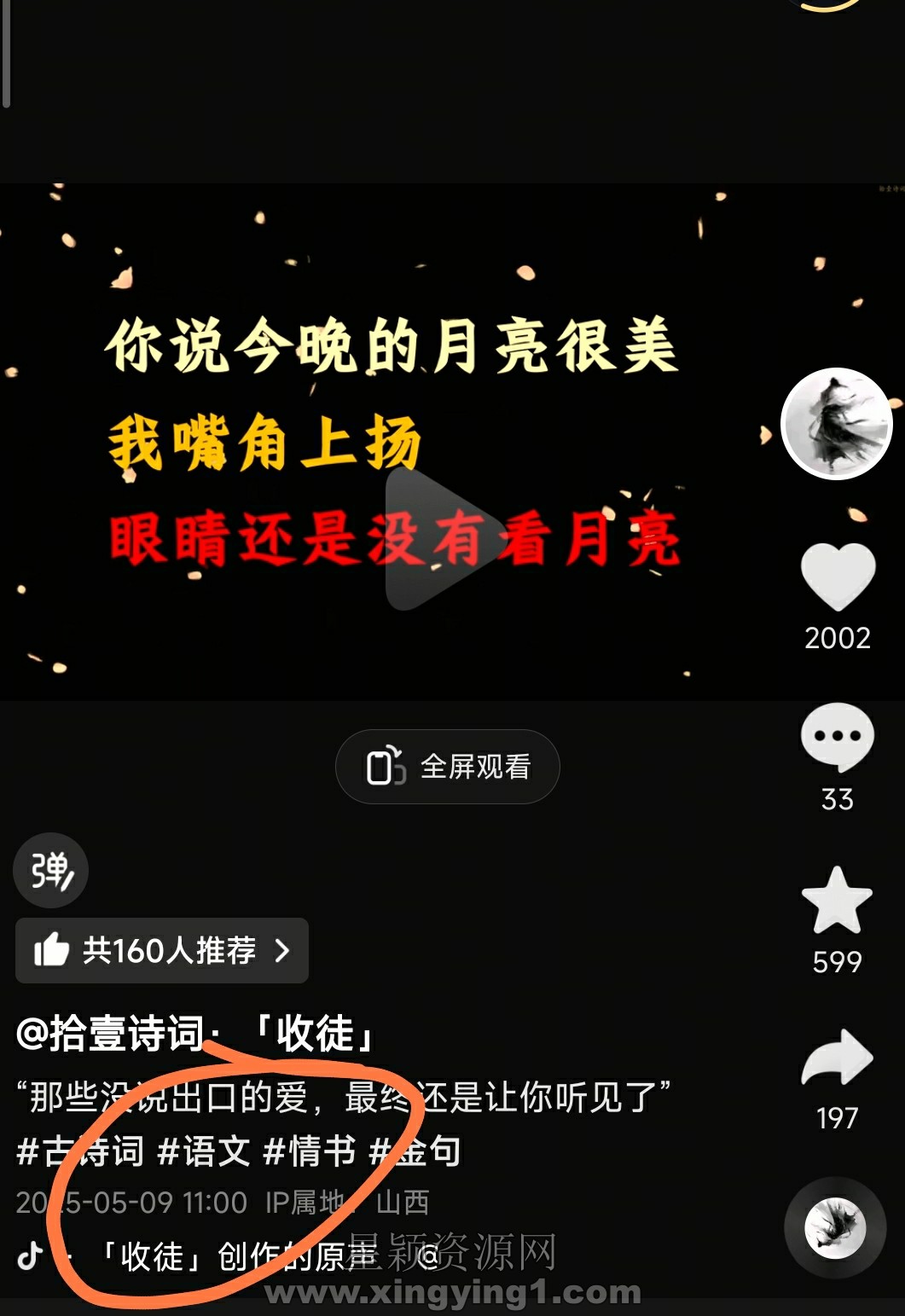Screen dimensions: 905x1316
Task: Share this video
Action: (837, 1058)
